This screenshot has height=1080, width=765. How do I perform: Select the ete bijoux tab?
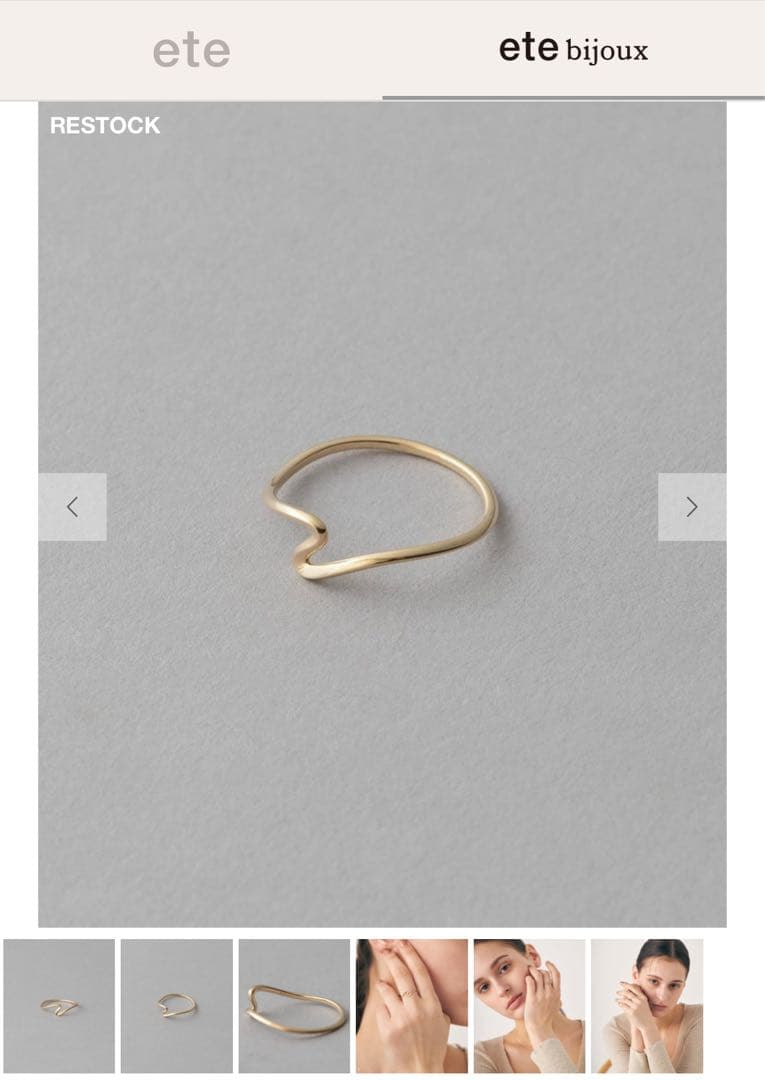click(573, 50)
